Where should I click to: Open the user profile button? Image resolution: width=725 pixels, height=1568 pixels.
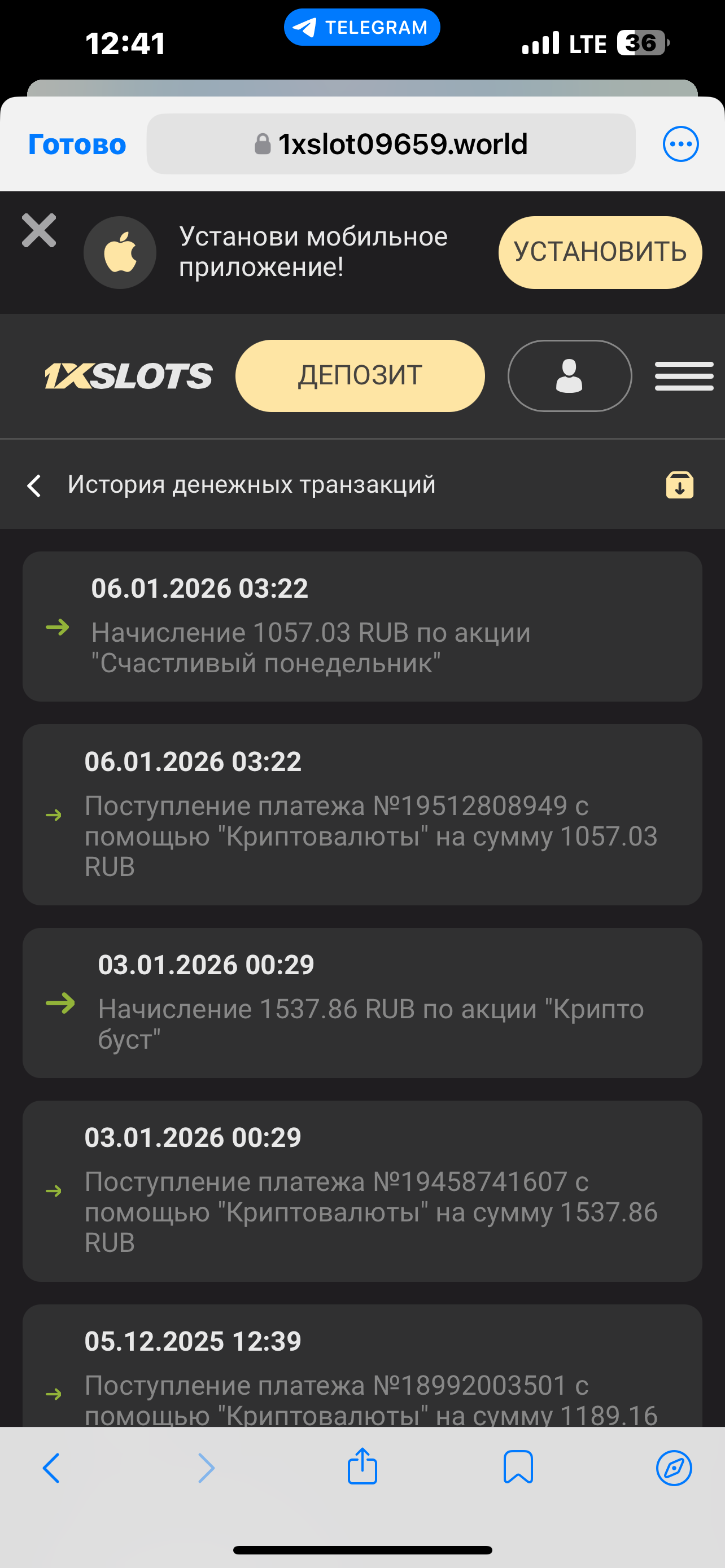569,375
